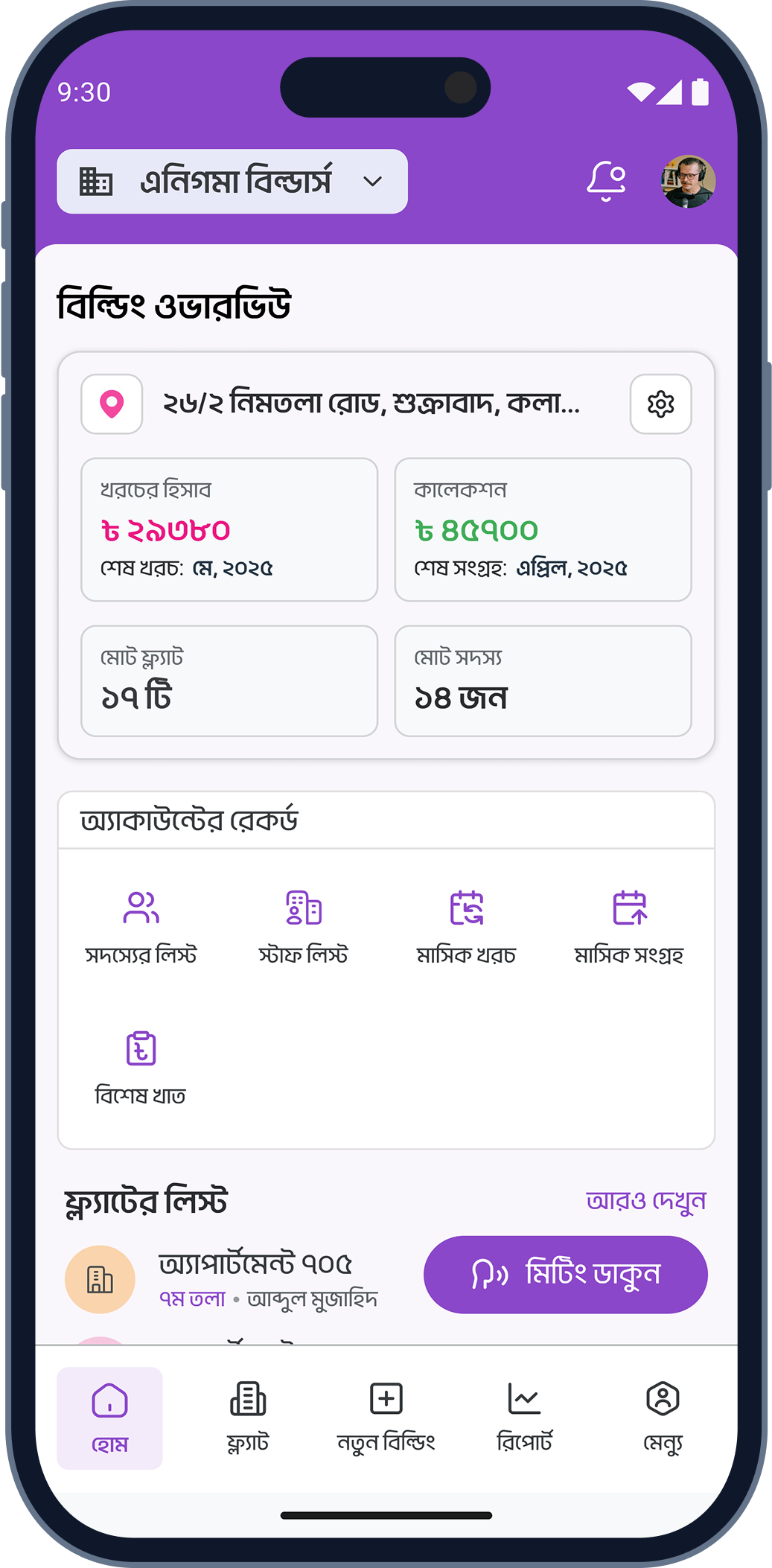
Task: Tap the location pin icon
Action: click(x=112, y=404)
